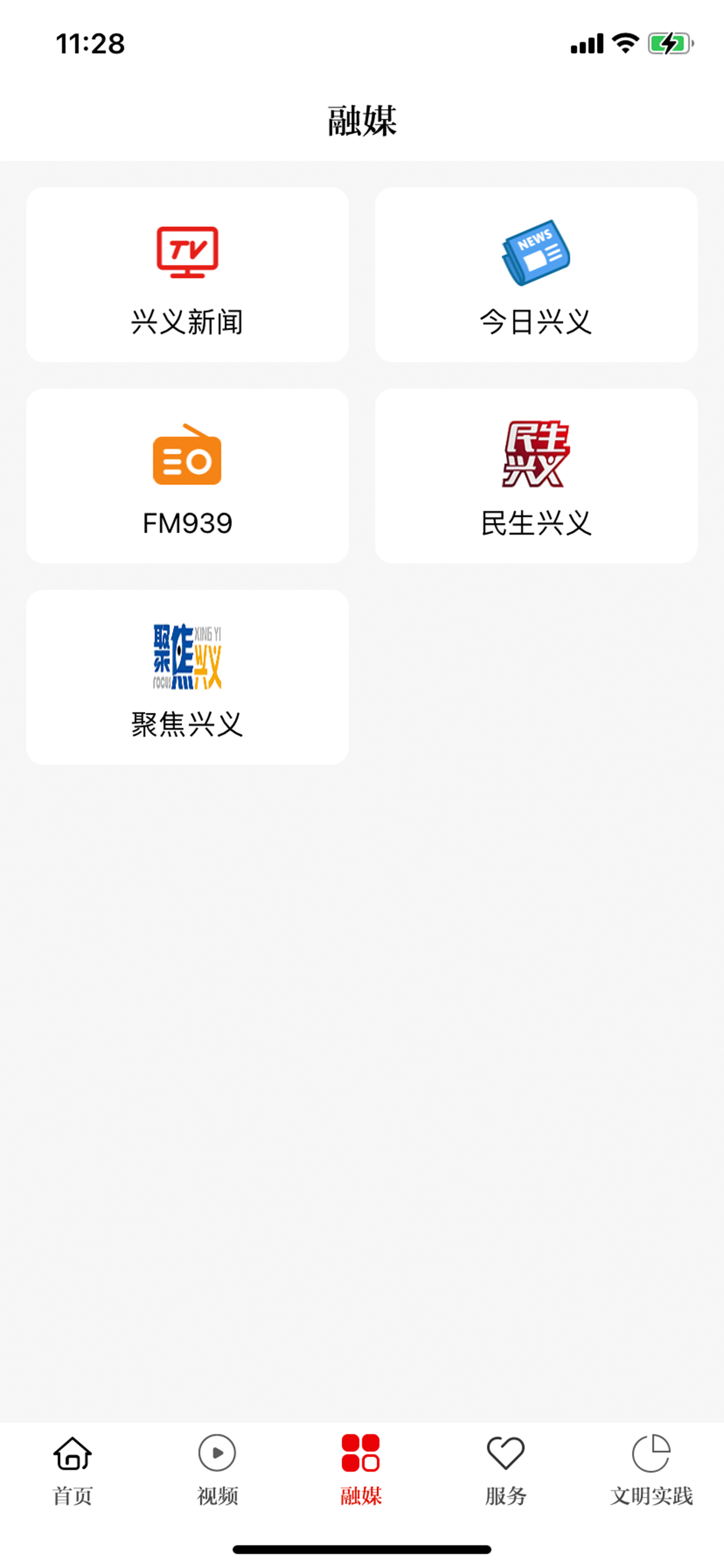Switch to the 视频 video tab
This screenshot has width=724, height=1568.
pyautogui.click(x=217, y=1469)
